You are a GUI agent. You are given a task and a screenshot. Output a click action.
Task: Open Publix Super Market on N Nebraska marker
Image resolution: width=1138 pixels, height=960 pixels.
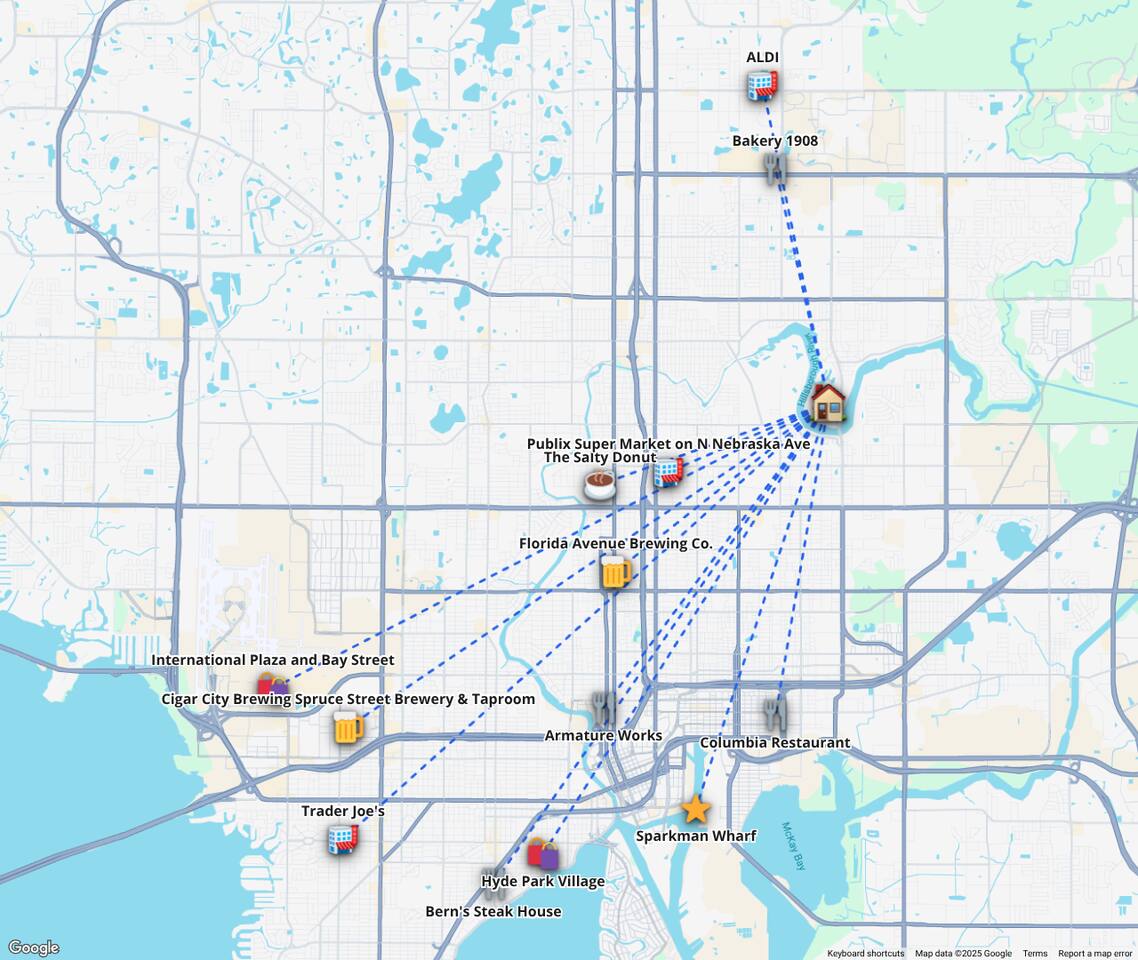click(668, 472)
